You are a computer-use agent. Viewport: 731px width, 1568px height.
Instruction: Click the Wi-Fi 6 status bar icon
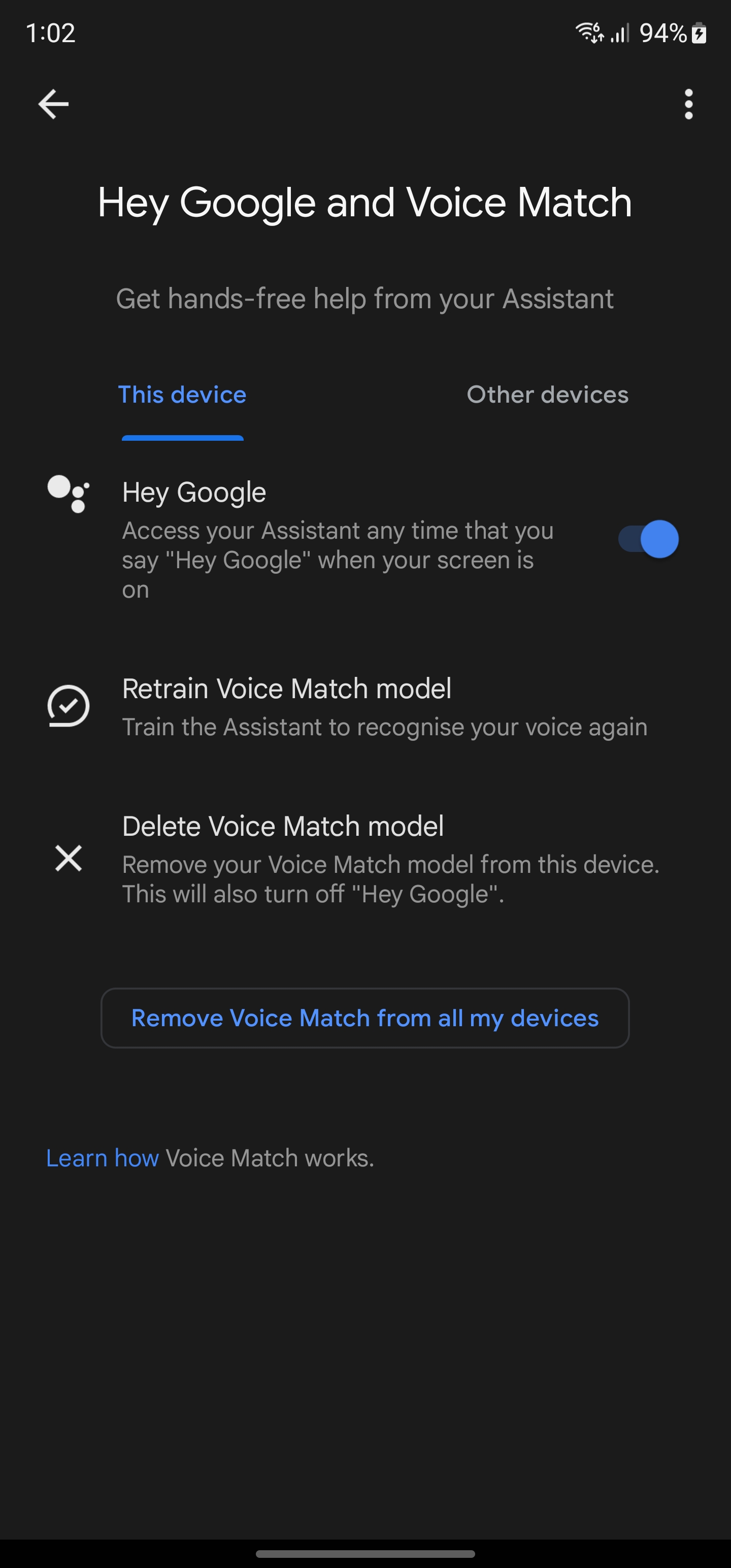588,32
